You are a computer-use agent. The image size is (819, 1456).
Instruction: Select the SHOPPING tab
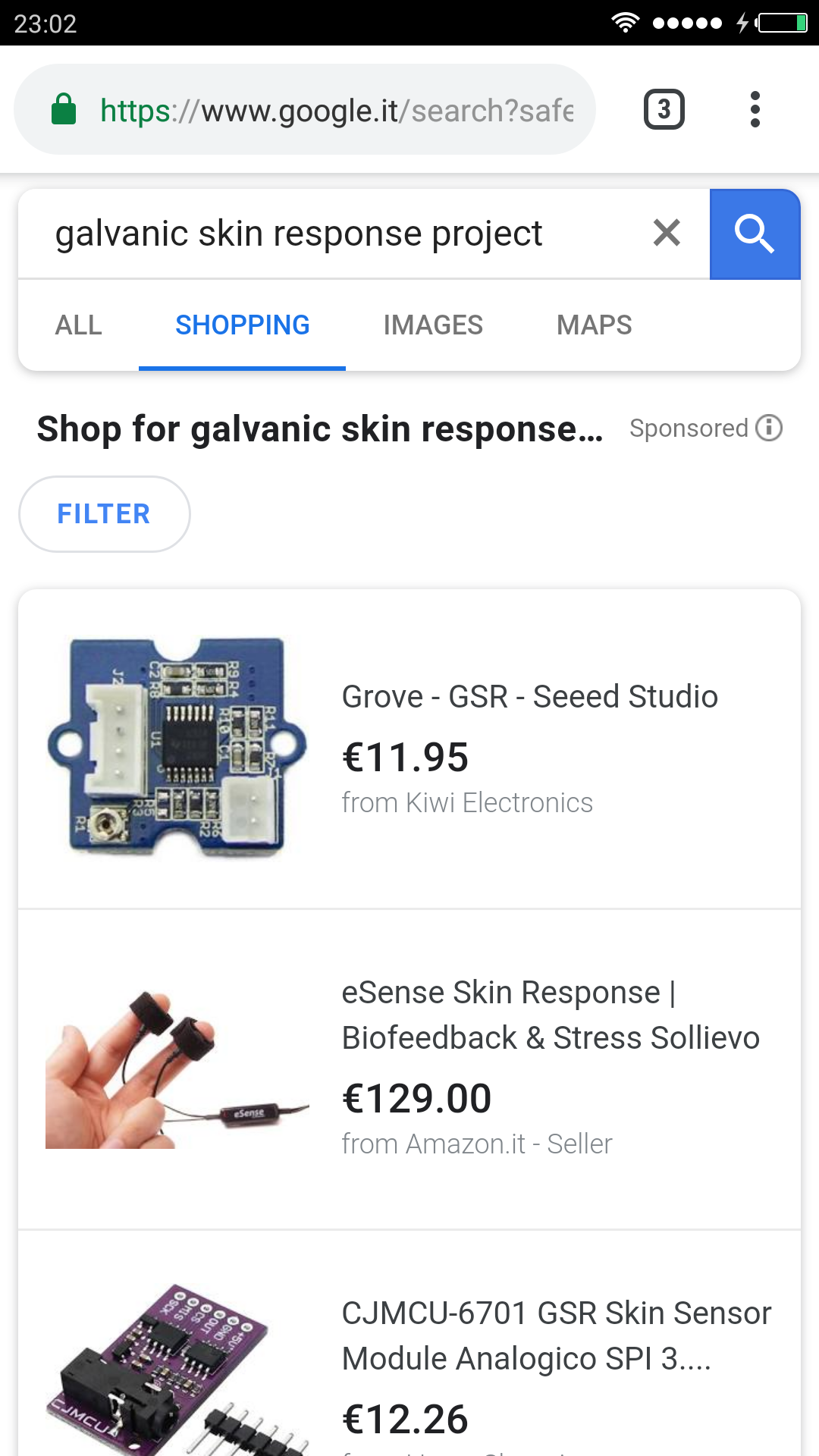click(242, 325)
